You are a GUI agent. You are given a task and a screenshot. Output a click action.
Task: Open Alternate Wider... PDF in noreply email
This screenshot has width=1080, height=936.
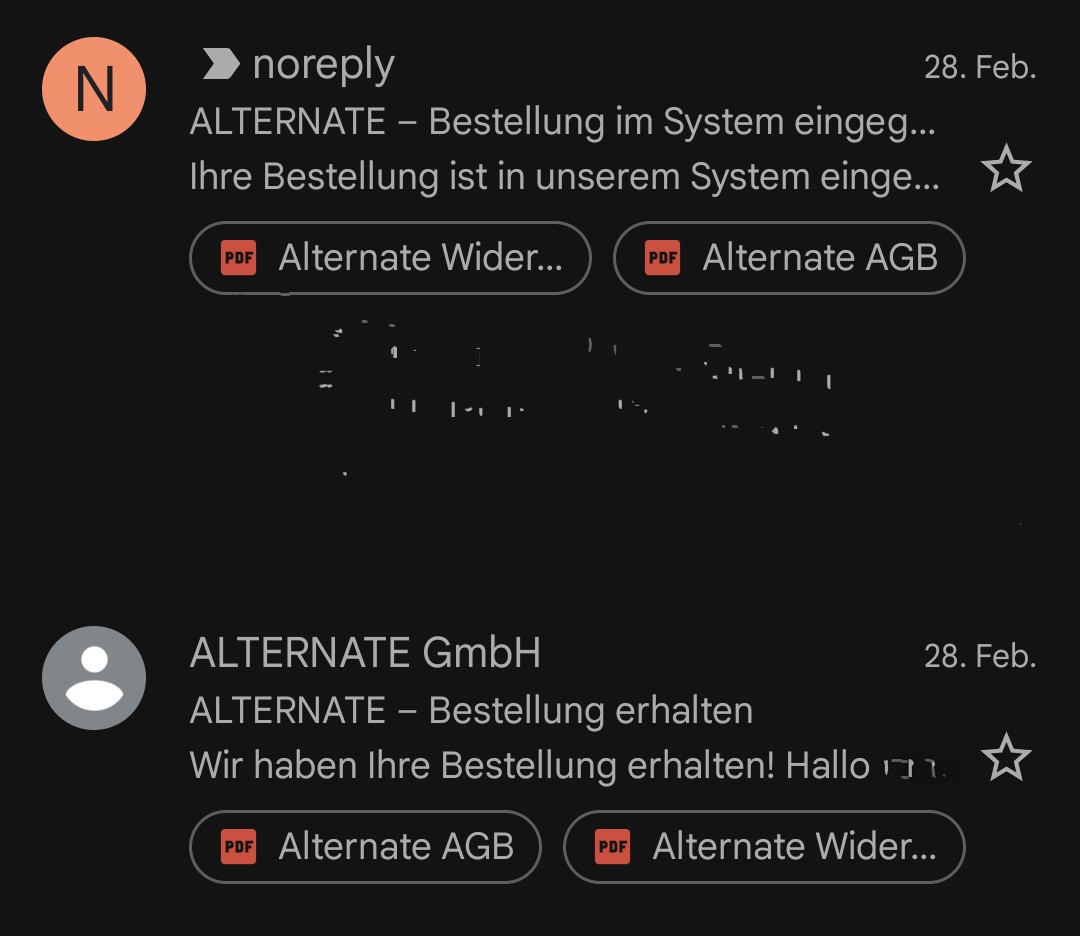tap(390, 258)
